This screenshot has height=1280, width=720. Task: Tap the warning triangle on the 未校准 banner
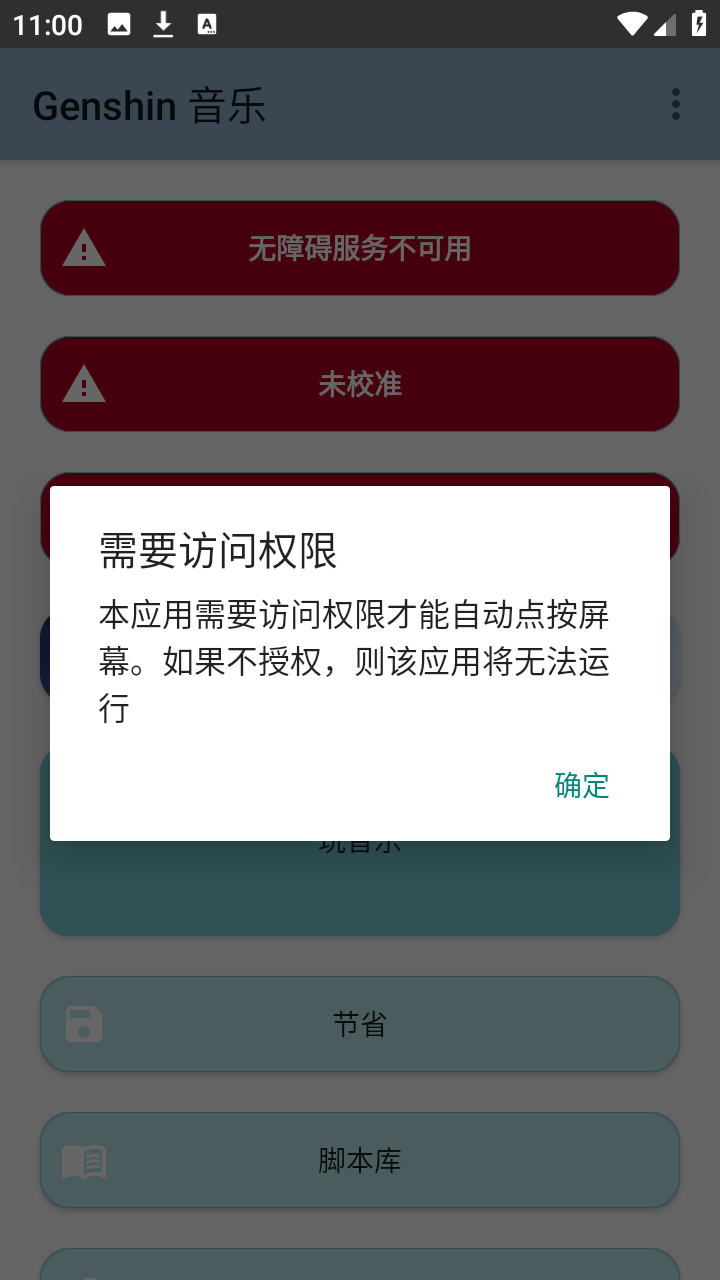[85, 383]
